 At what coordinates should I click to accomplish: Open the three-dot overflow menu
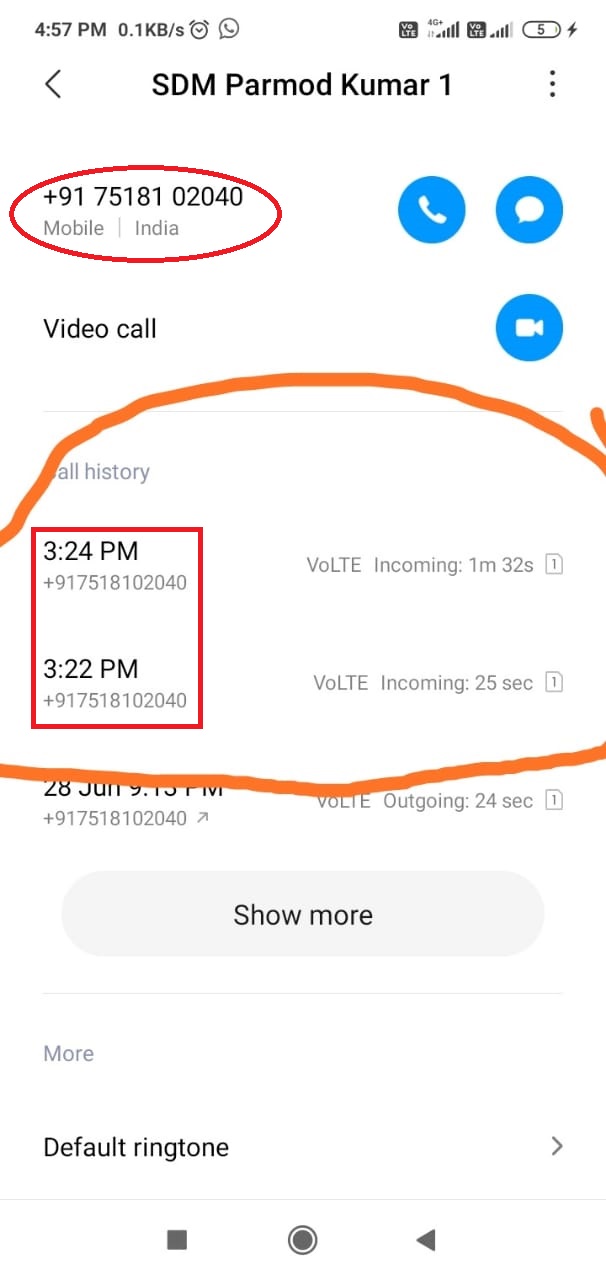[552, 84]
